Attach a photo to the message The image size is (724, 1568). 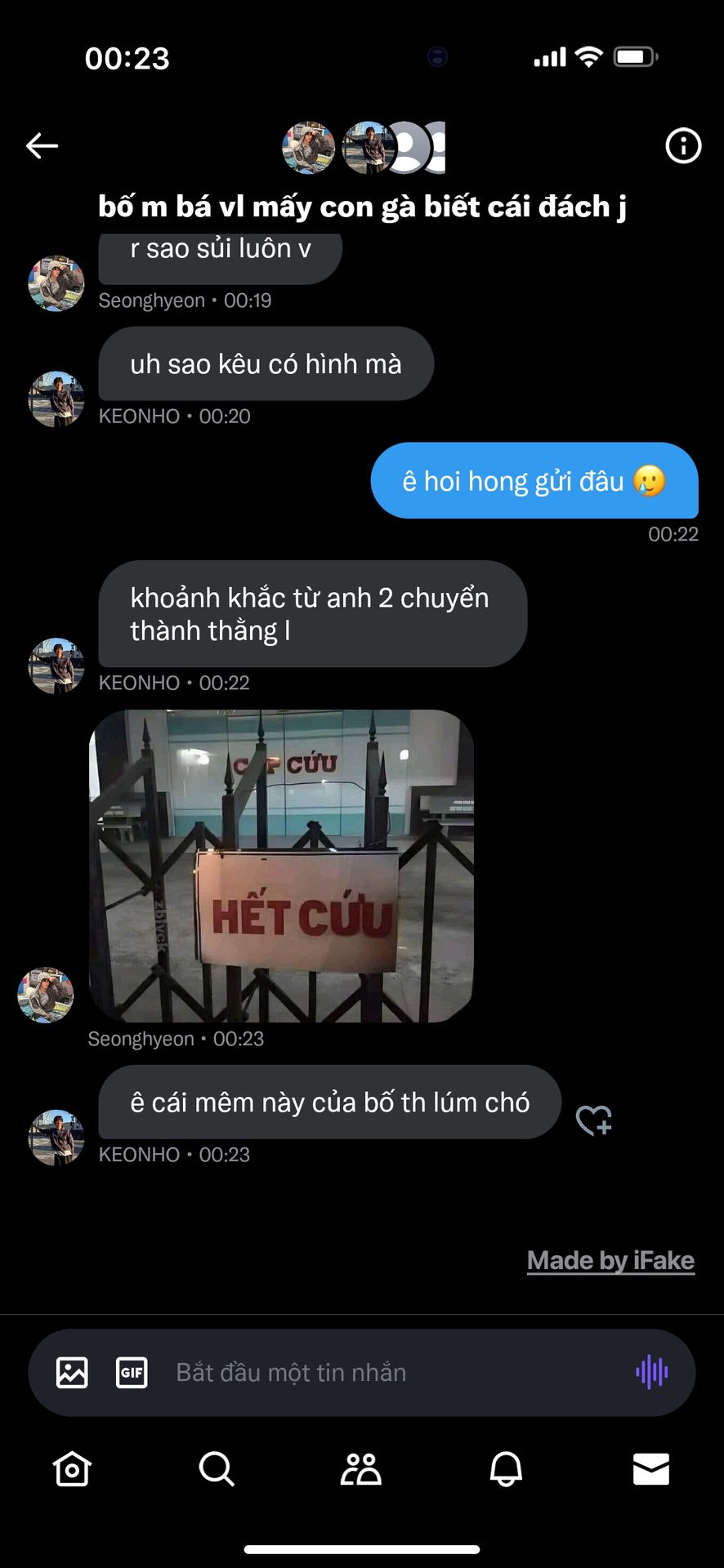pyautogui.click(x=72, y=1372)
